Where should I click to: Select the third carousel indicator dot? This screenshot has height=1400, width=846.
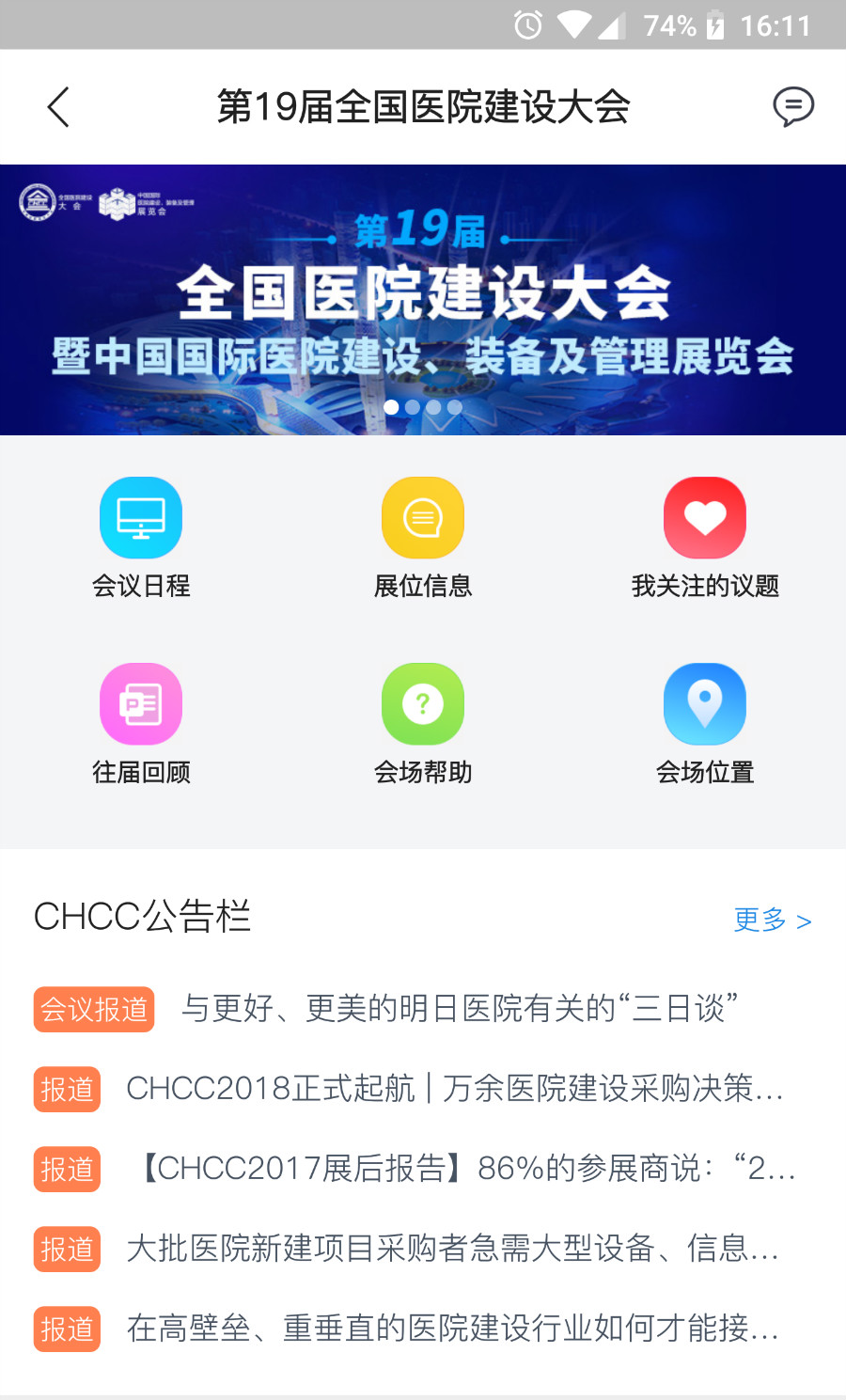[x=433, y=407]
